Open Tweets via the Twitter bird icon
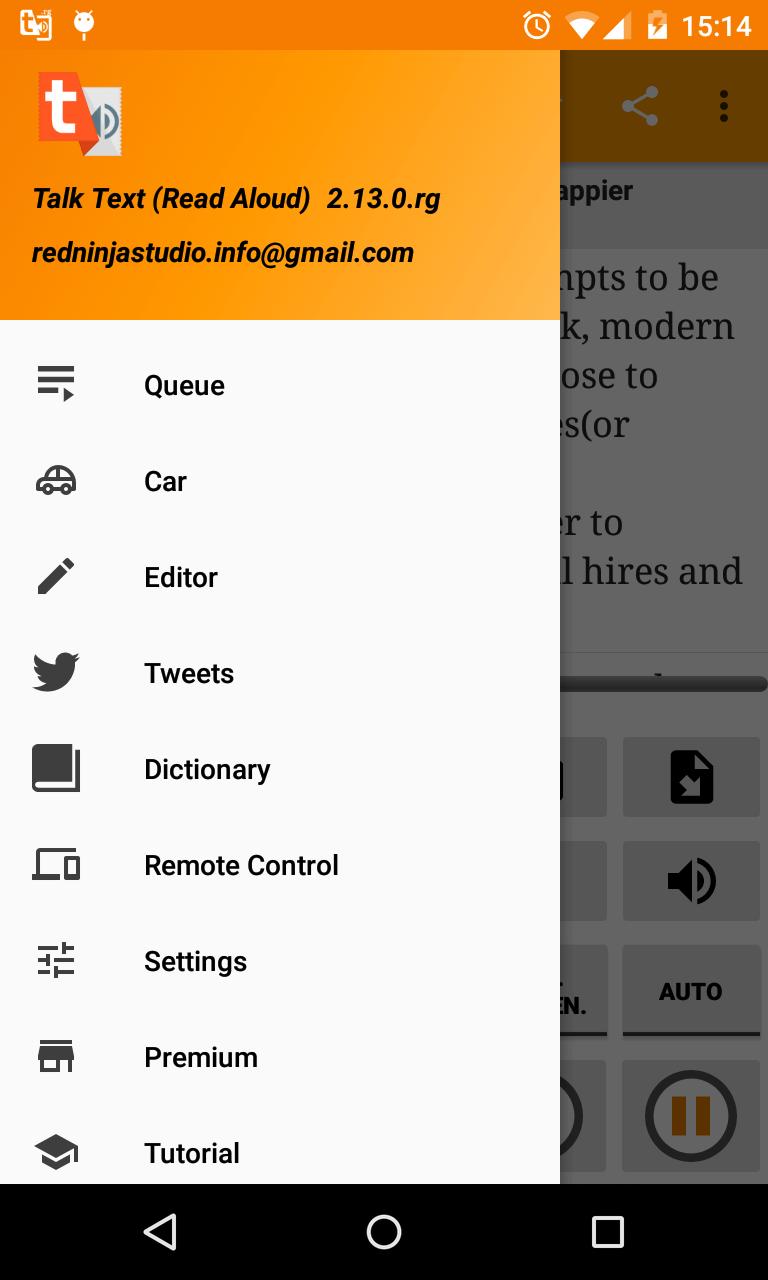 56,673
